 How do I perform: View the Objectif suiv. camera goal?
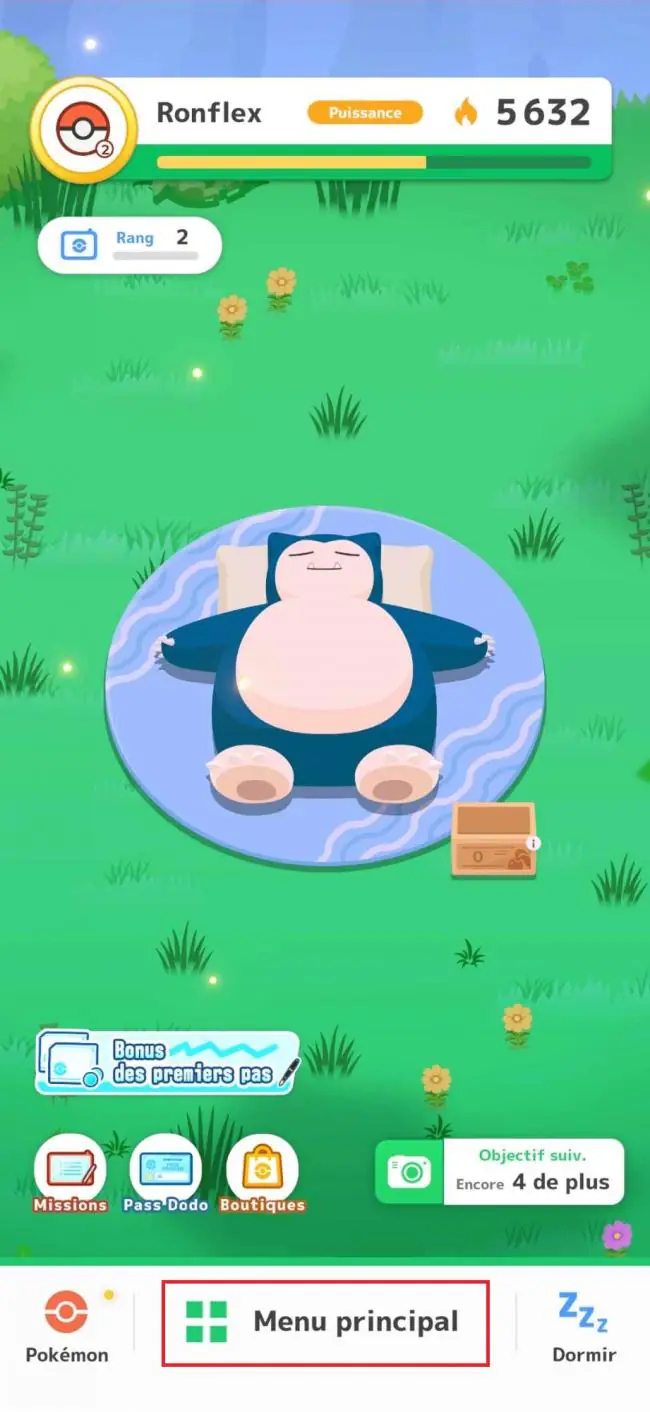499,1171
